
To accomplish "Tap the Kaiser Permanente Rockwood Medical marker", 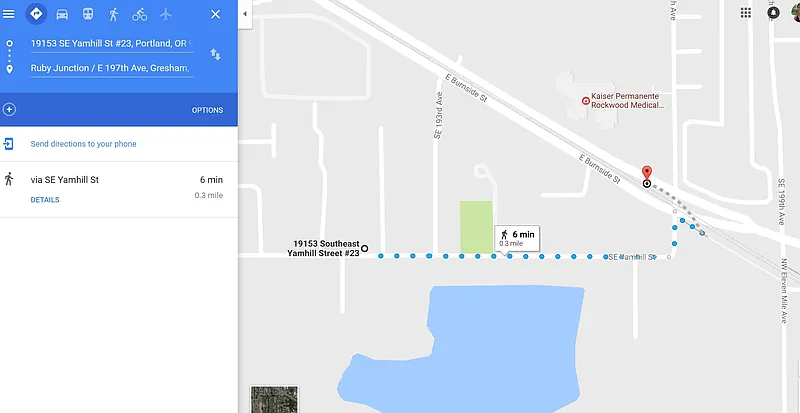I will [x=585, y=101].
